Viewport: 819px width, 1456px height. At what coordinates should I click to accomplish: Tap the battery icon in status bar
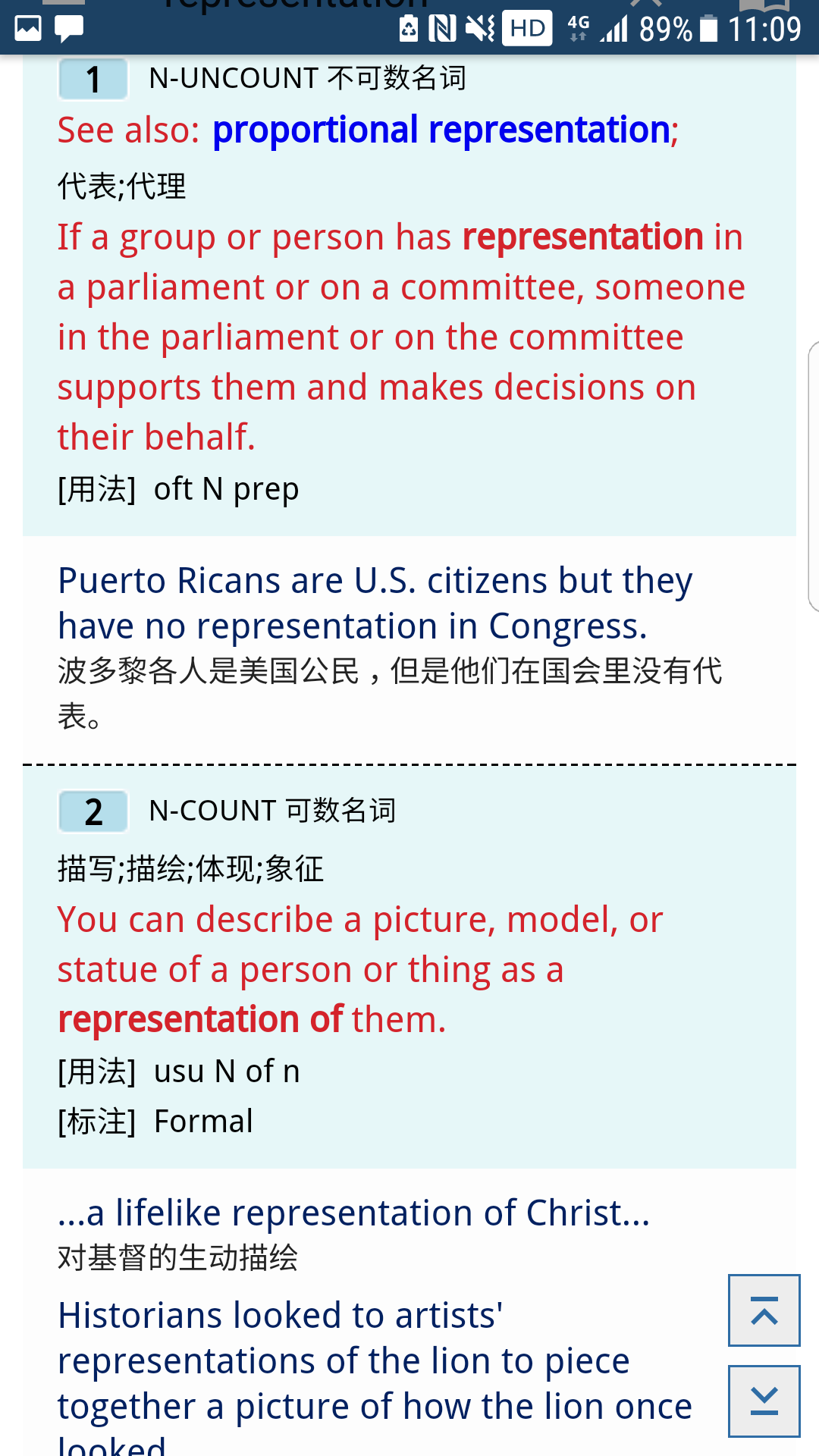[707, 30]
